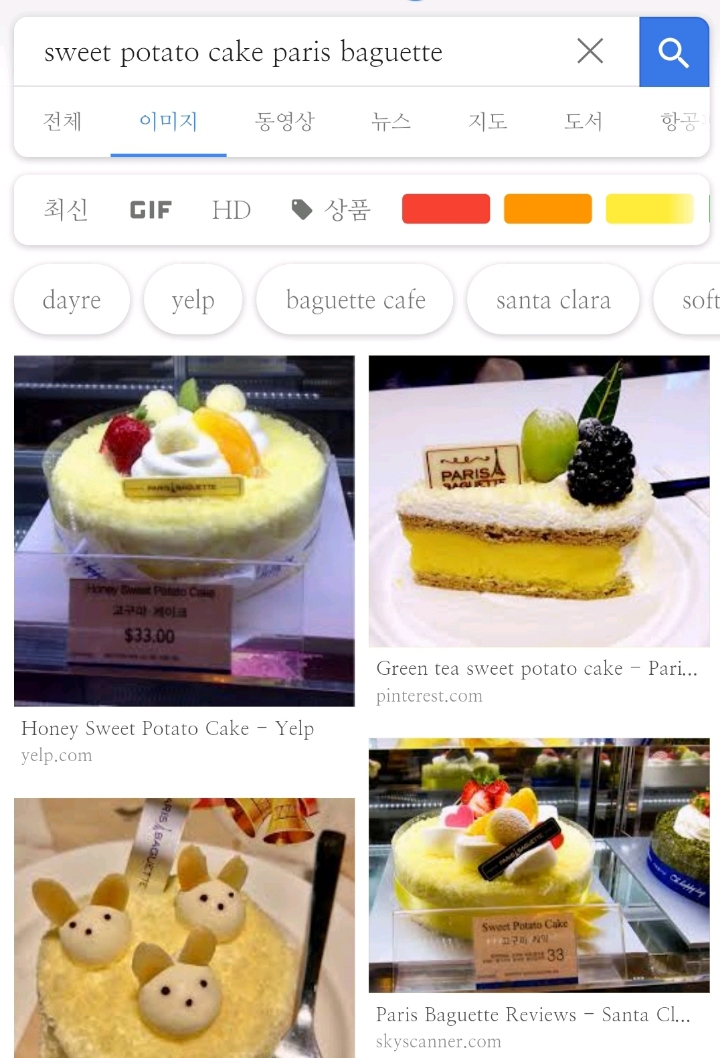Open Honey Sweet Potato Cake Yelp image

coord(184,530)
